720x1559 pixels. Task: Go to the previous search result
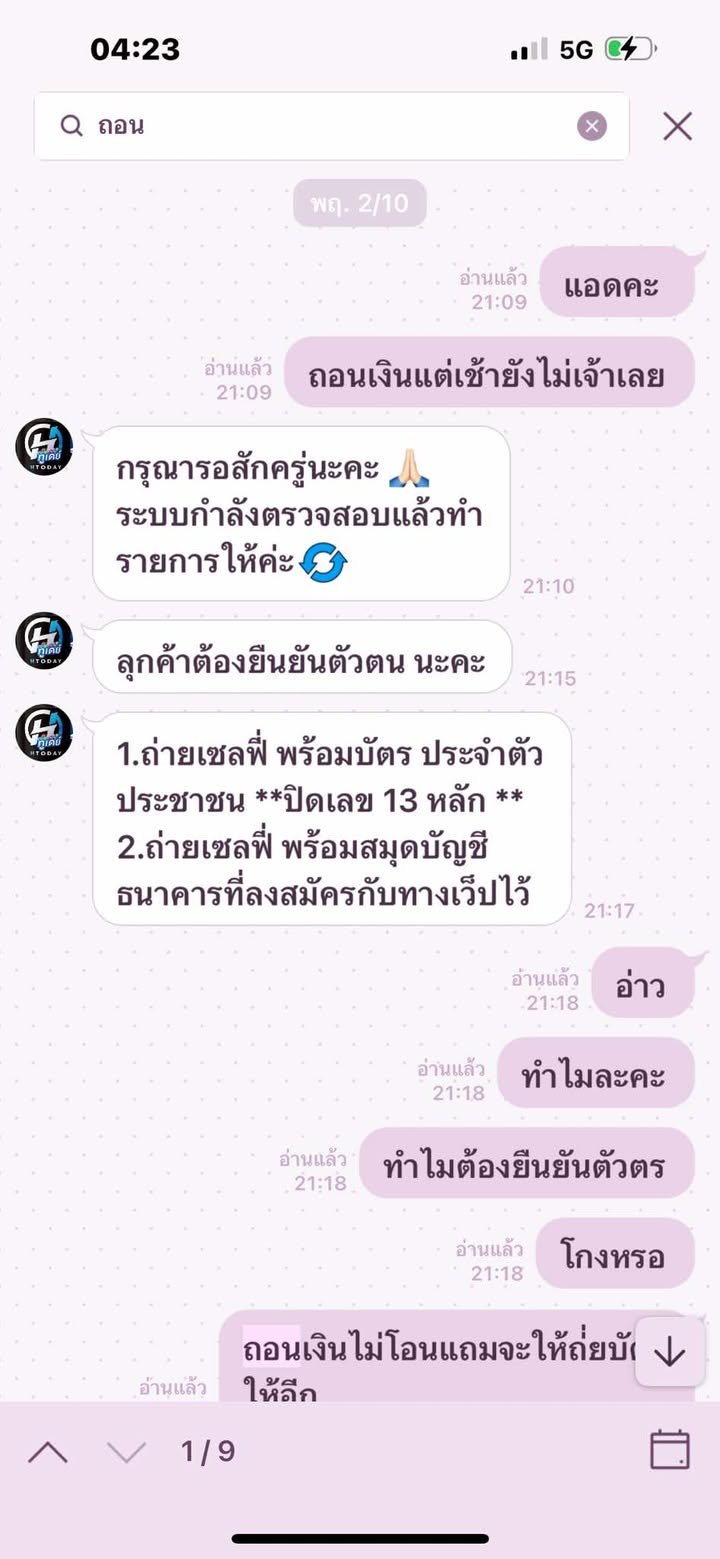[x=48, y=1452]
